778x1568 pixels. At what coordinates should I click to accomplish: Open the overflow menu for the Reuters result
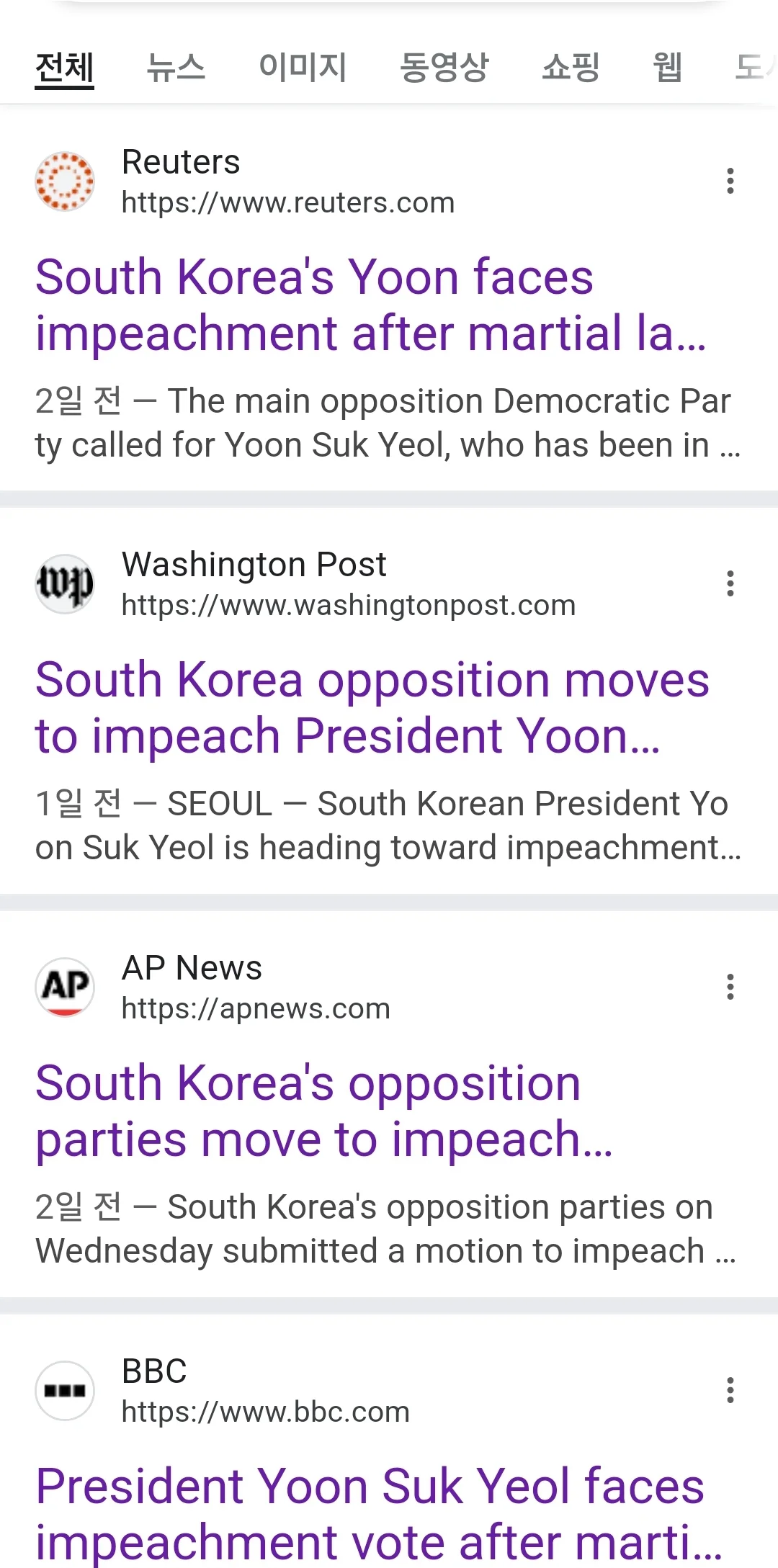click(x=730, y=181)
